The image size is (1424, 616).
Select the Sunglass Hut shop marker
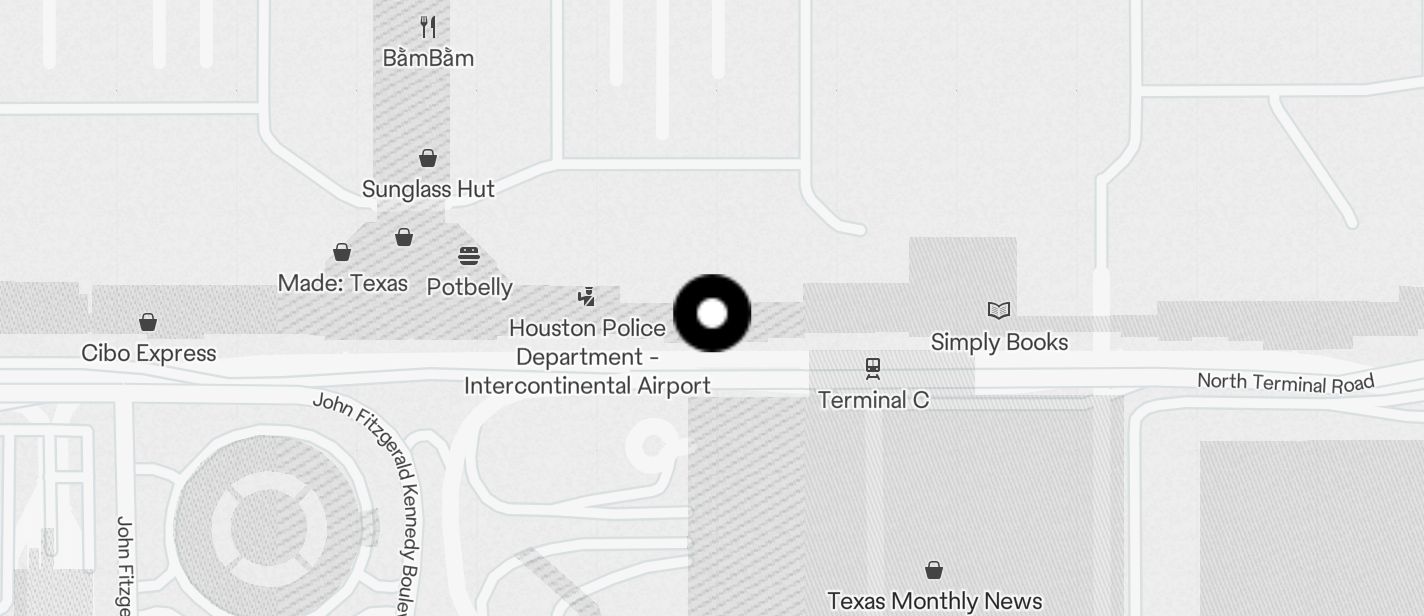point(428,159)
